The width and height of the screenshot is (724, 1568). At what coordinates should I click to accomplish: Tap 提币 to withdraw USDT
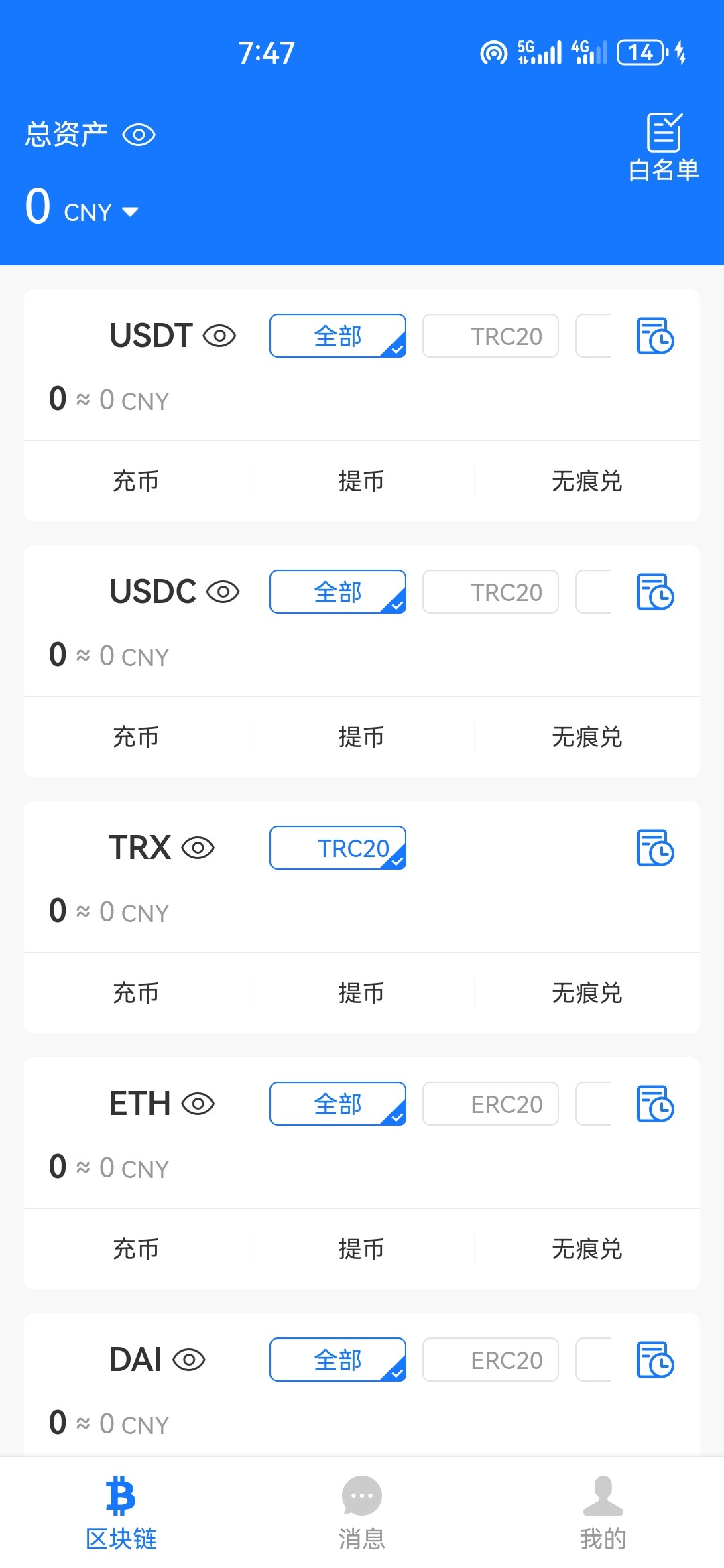click(x=361, y=481)
